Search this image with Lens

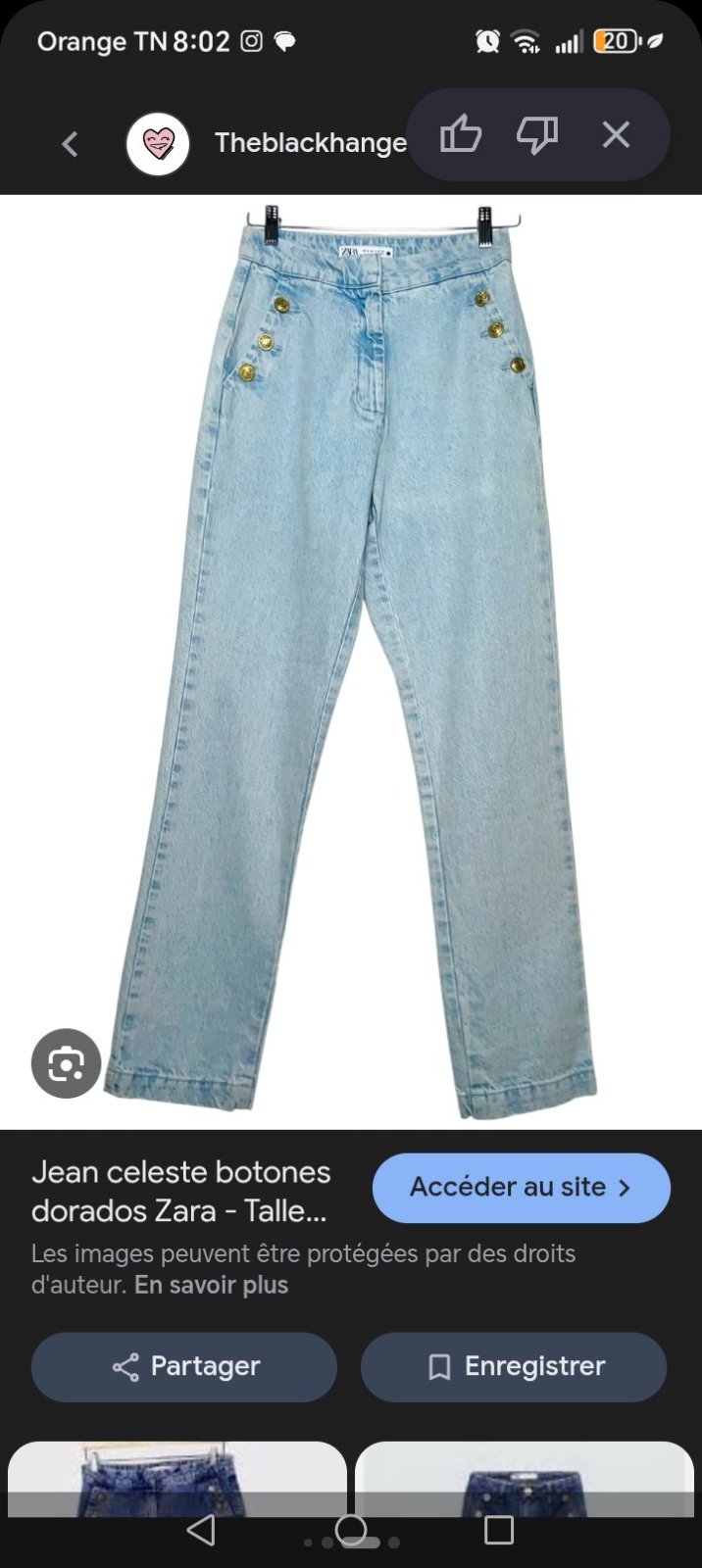click(67, 1063)
